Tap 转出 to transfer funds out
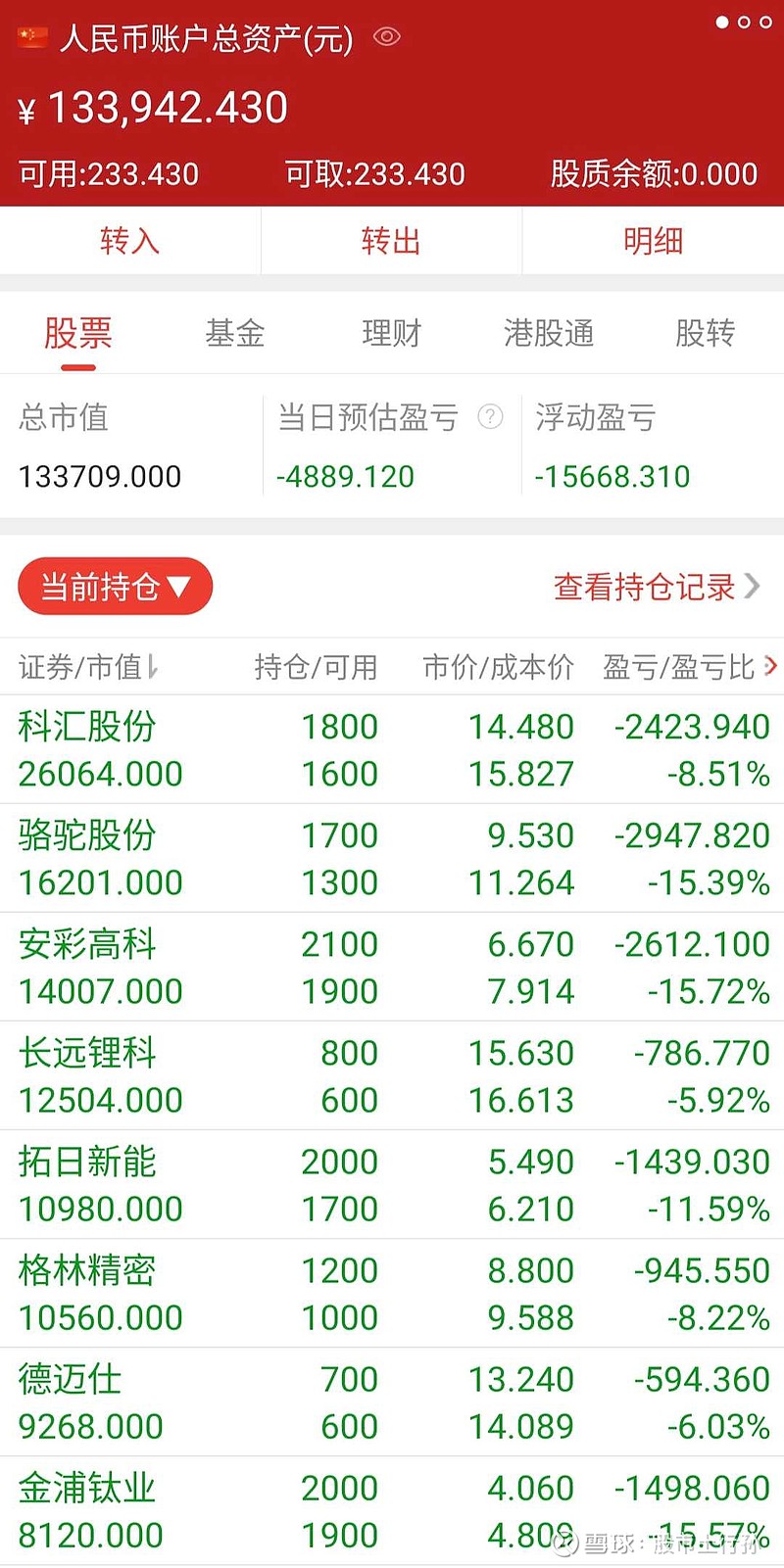The height and width of the screenshot is (1568, 784). [x=391, y=240]
